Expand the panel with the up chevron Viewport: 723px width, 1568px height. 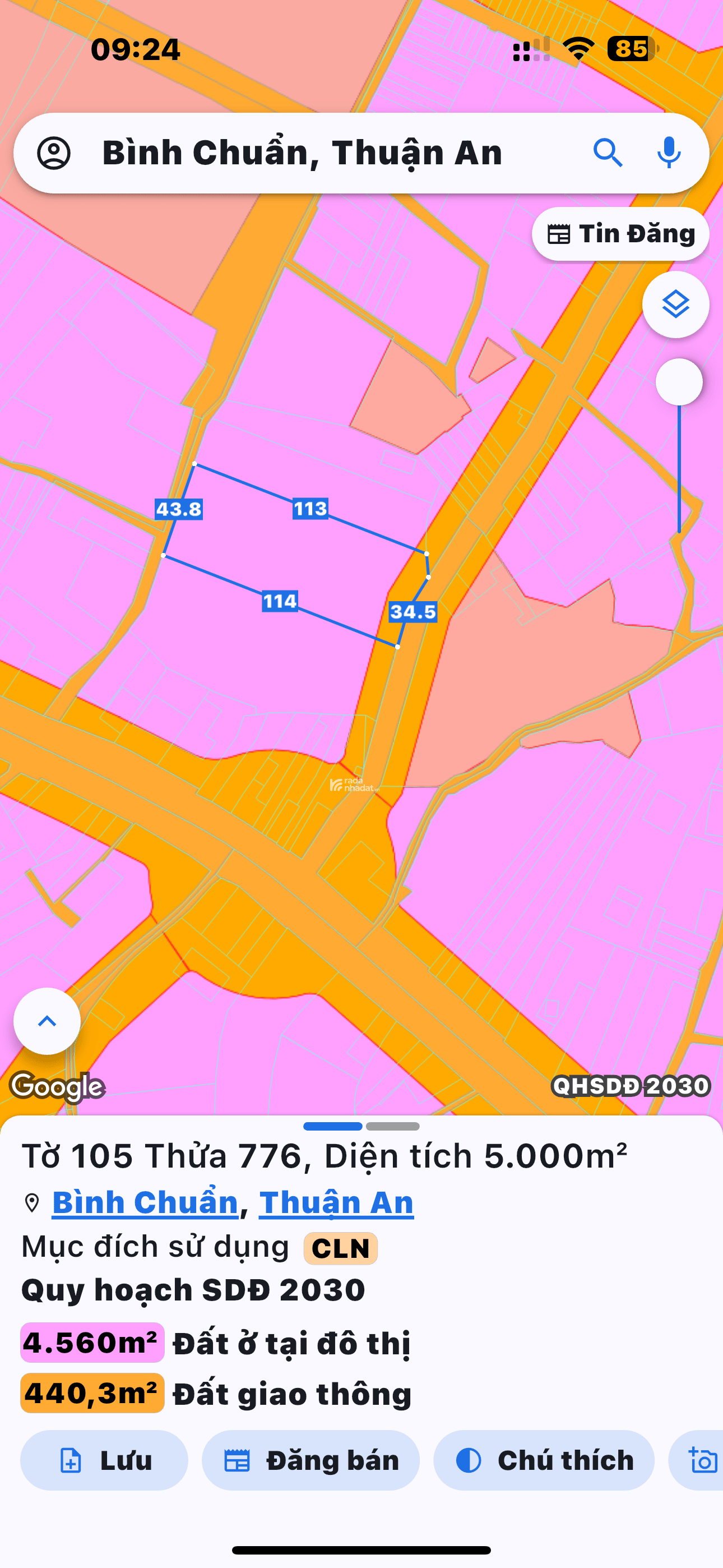(x=47, y=1021)
